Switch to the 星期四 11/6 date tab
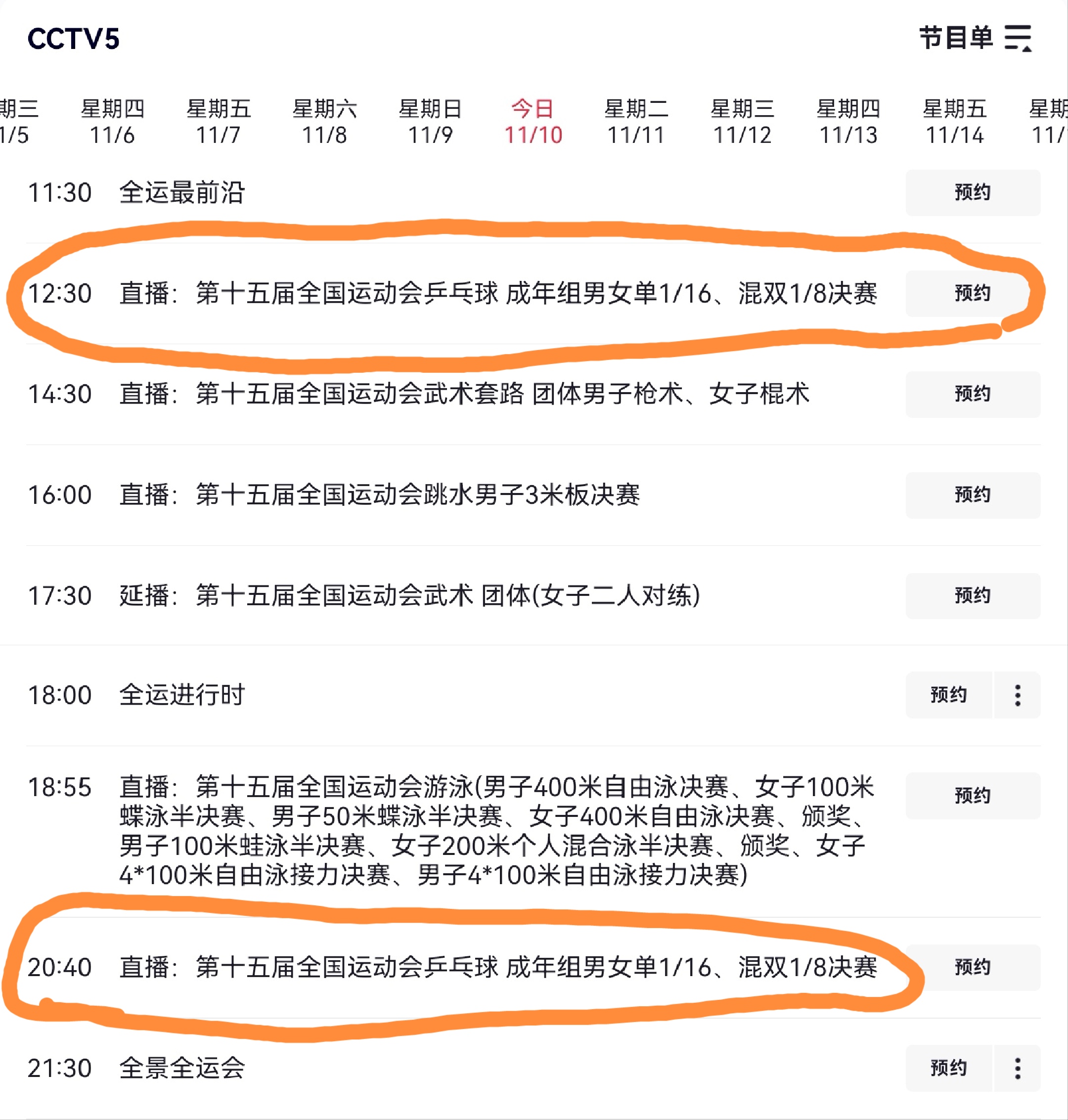This screenshot has width=1068, height=1120. coord(112,121)
